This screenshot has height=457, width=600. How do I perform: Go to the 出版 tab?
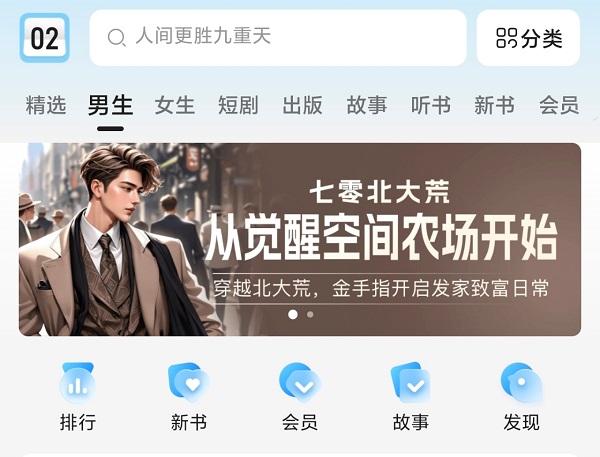(x=303, y=105)
